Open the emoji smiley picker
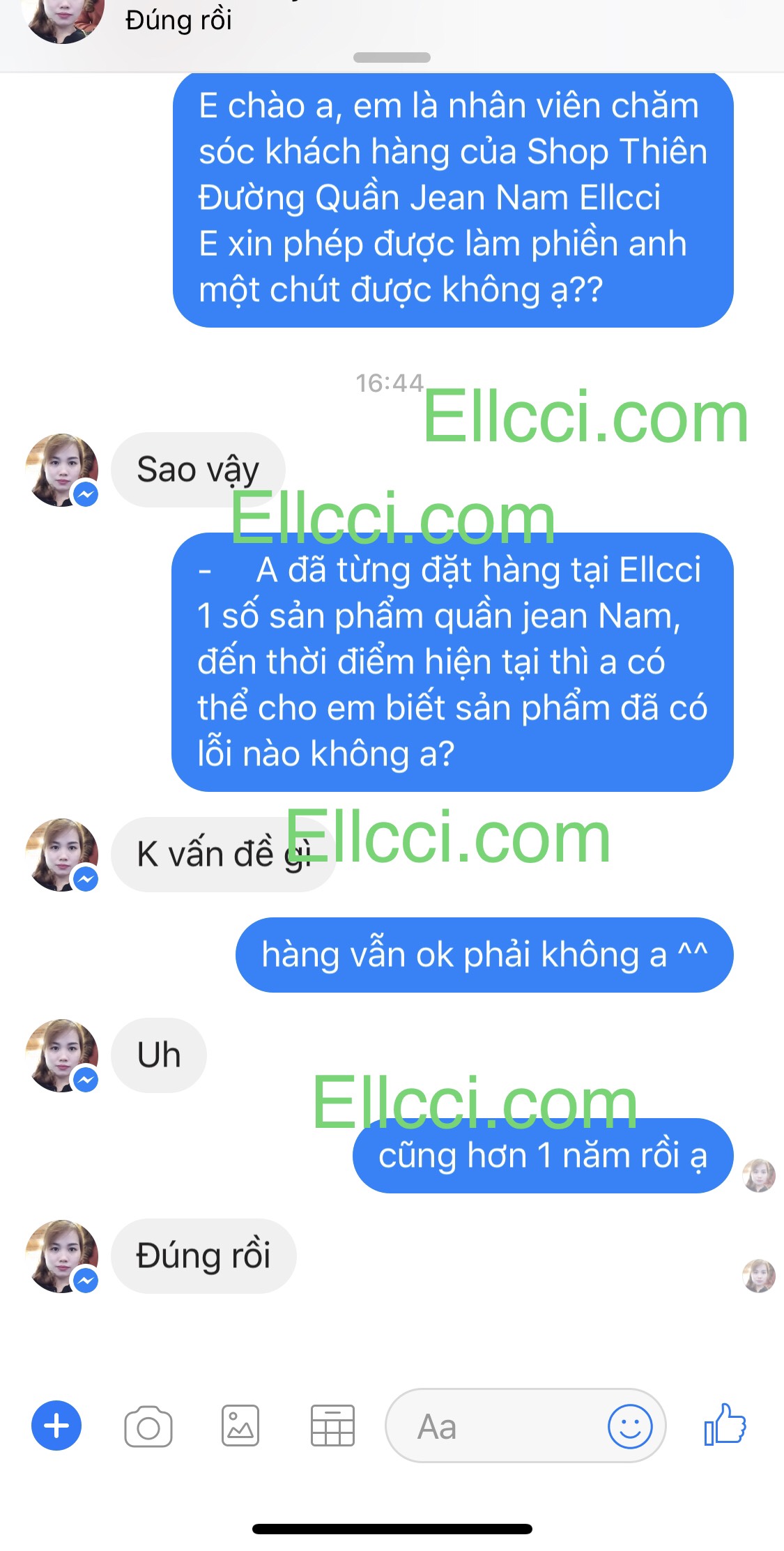Image resolution: width=784 pixels, height=1551 pixels. (x=630, y=1426)
